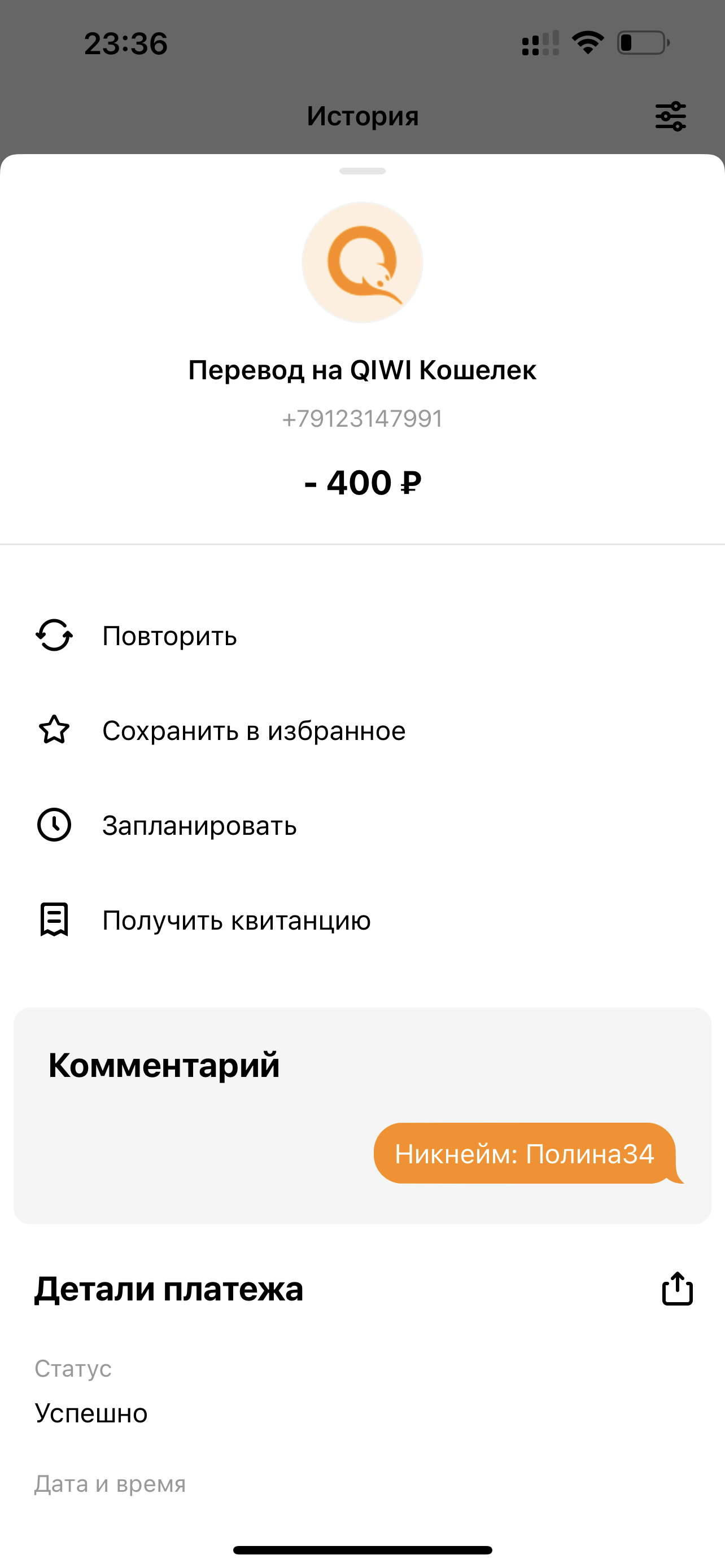Image resolution: width=725 pixels, height=1568 pixels.
Task: Select Сохранить в избранное
Action: [x=362, y=730]
